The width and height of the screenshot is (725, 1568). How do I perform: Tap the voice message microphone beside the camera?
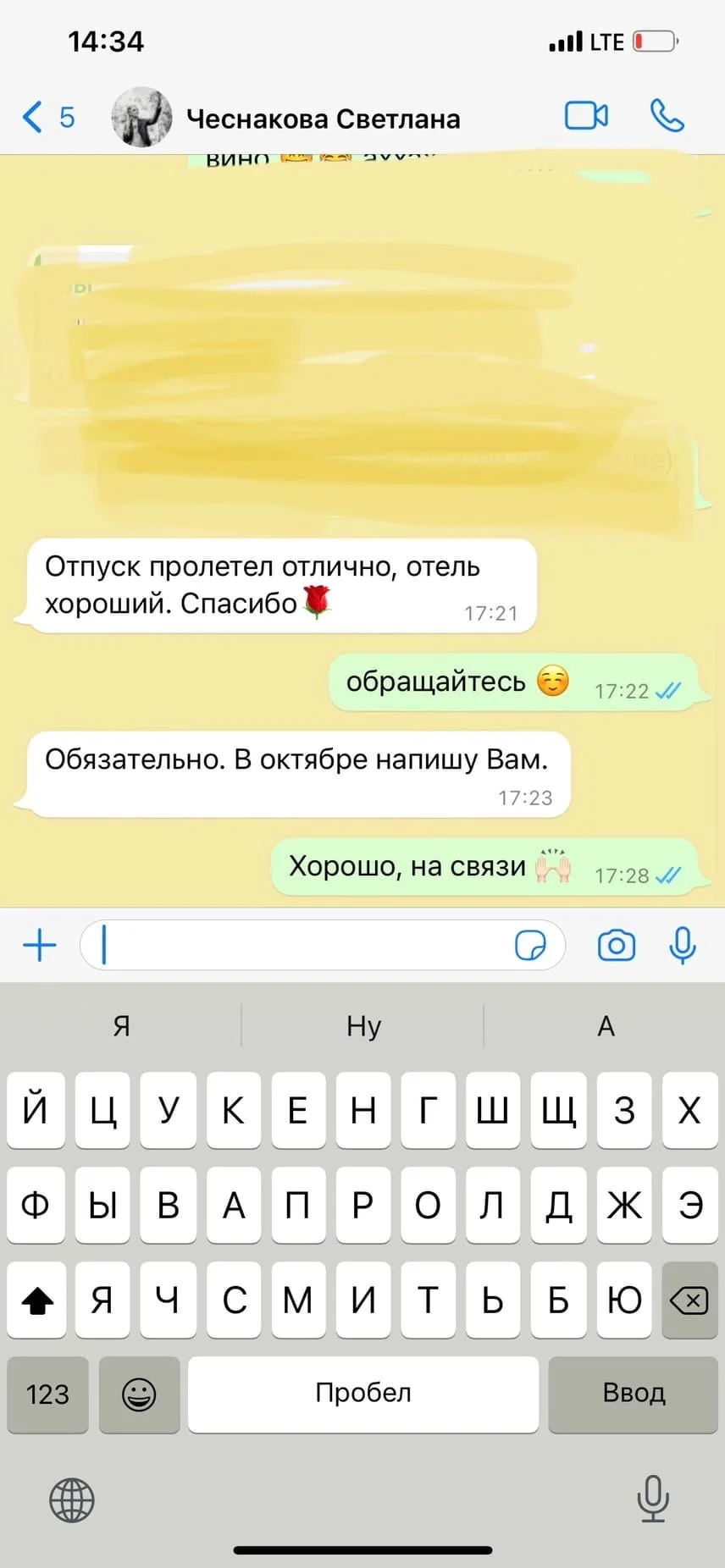click(x=682, y=945)
